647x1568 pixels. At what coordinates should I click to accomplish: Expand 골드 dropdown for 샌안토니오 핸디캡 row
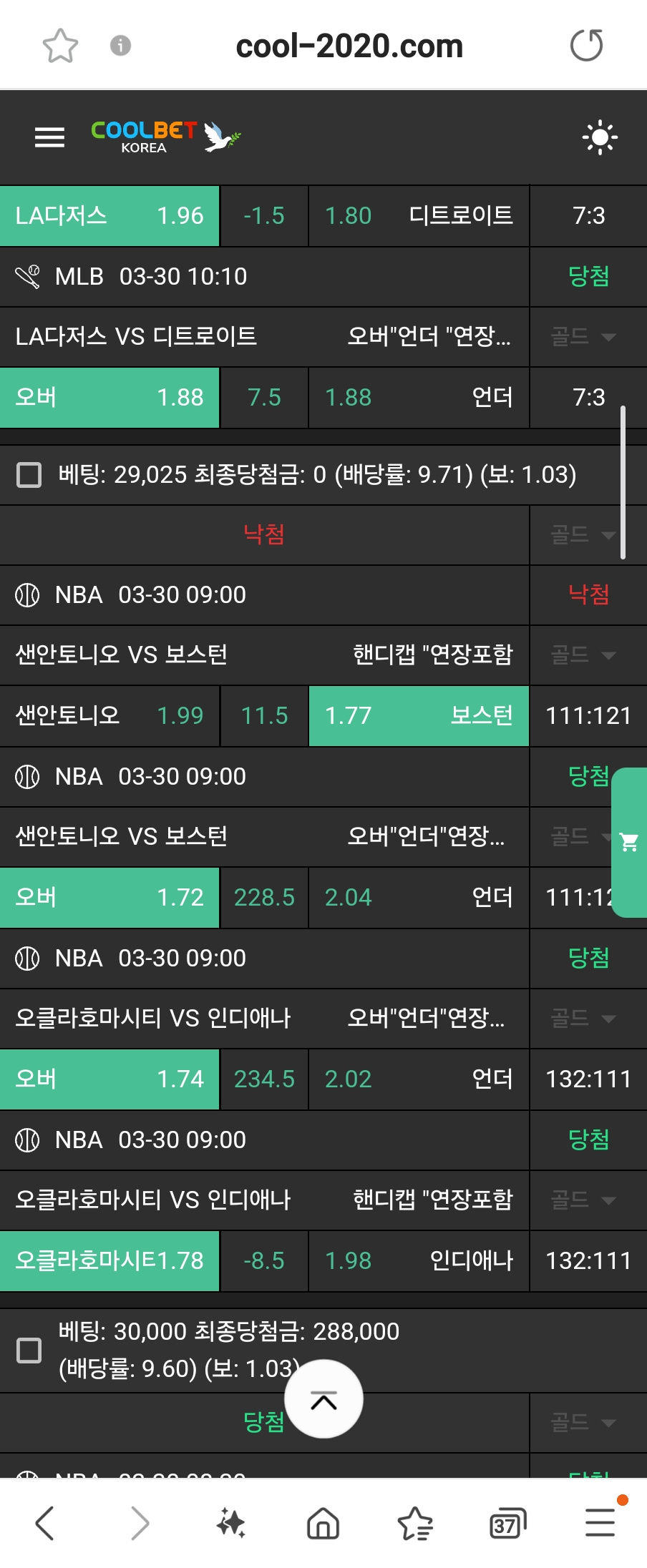click(583, 655)
